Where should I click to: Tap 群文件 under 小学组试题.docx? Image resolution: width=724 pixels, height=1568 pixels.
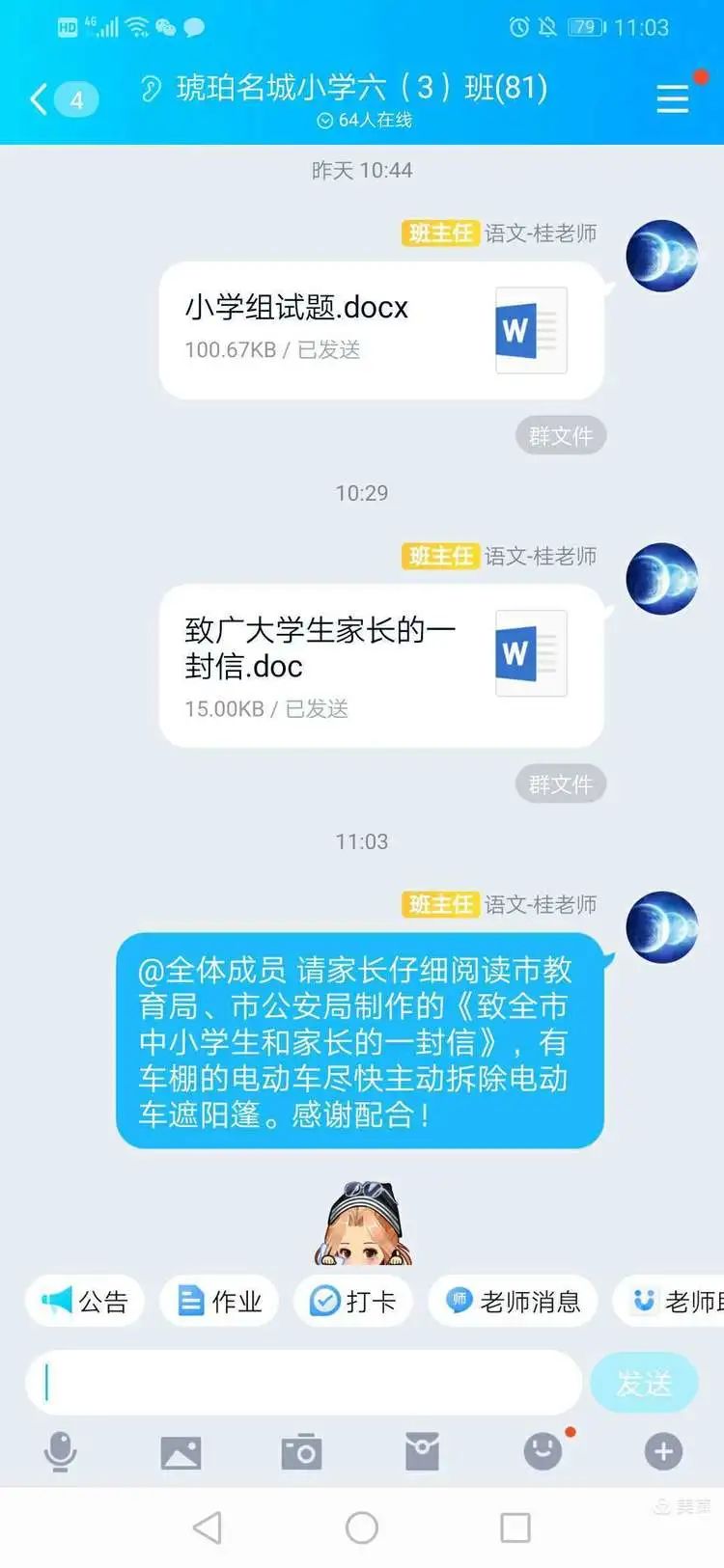pyautogui.click(x=561, y=436)
